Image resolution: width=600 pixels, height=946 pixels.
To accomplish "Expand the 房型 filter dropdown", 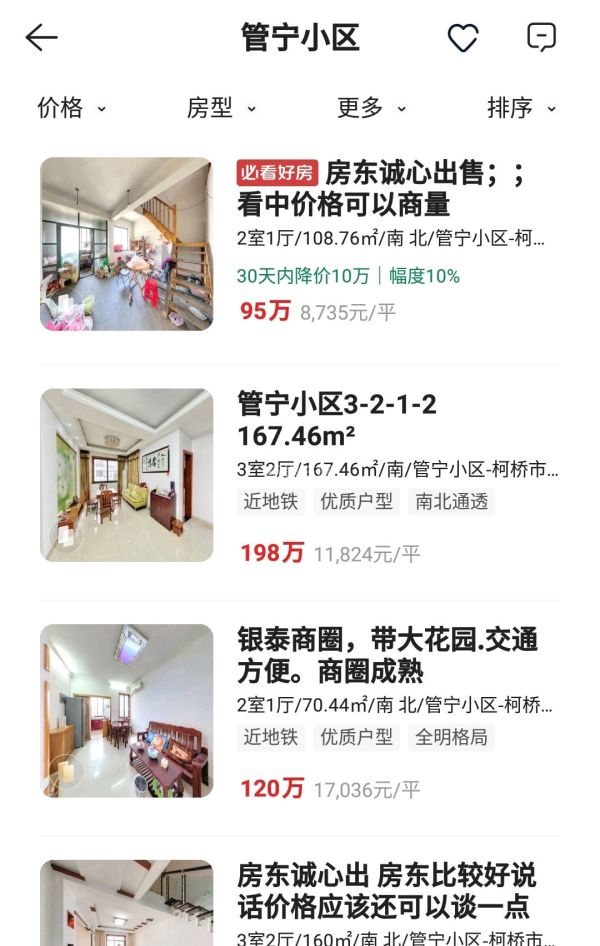I will tap(221, 108).
